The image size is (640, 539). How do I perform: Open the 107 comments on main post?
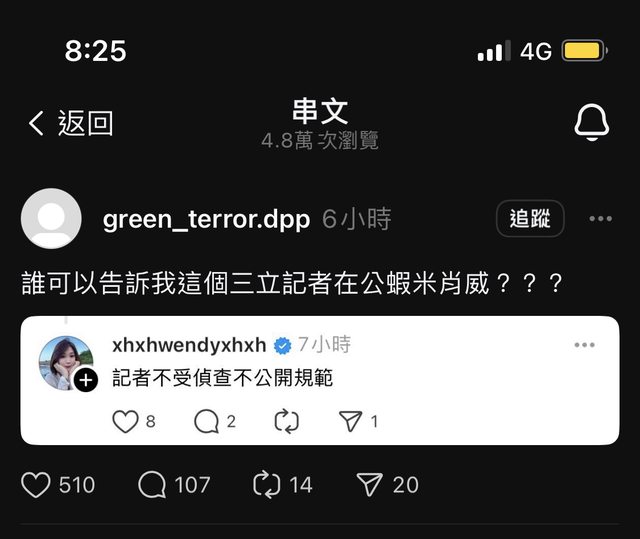(153, 485)
